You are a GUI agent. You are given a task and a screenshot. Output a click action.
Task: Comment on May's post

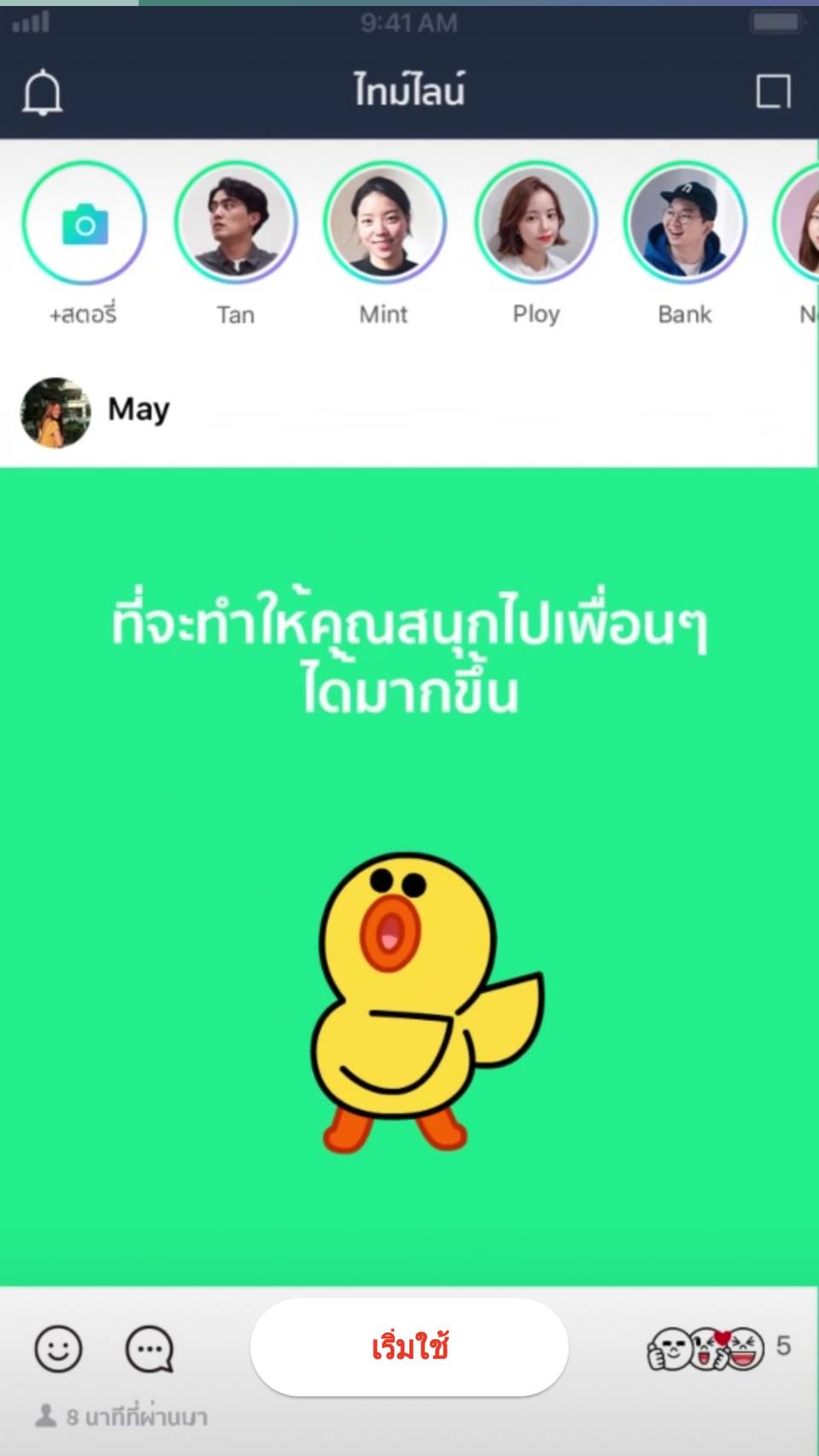pyautogui.click(x=149, y=1349)
